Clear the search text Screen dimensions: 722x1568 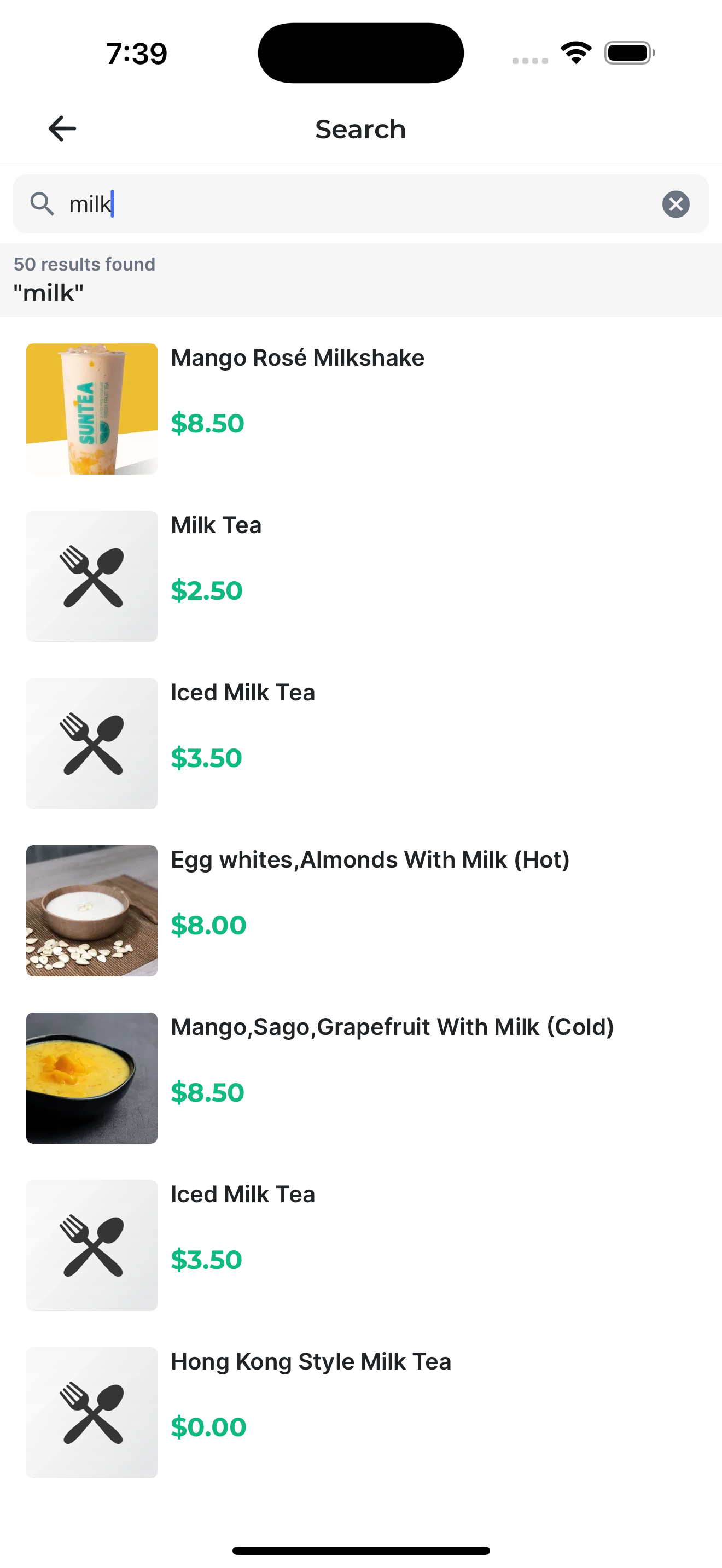click(676, 204)
